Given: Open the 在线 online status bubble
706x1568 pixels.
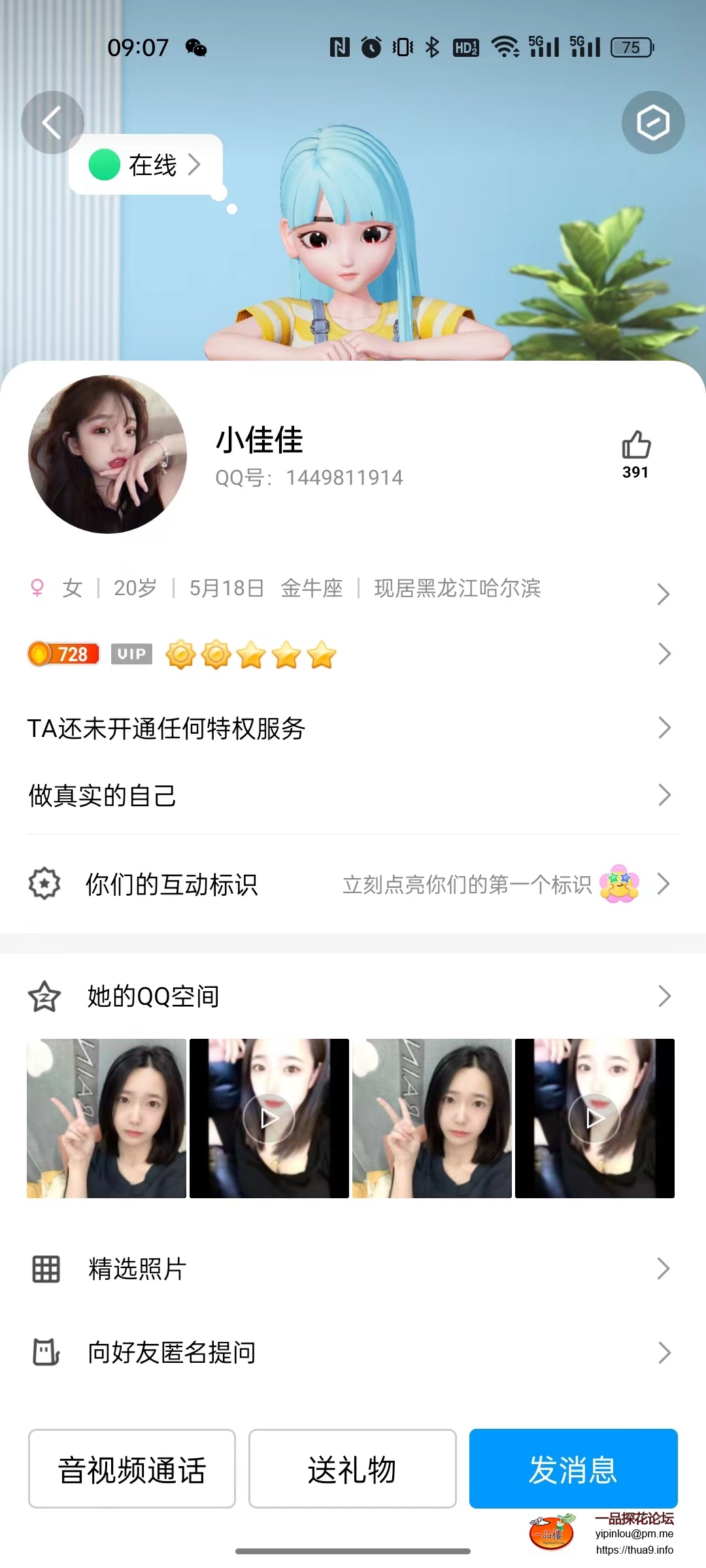Looking at the screenshot, I should [x=146, y=165].
